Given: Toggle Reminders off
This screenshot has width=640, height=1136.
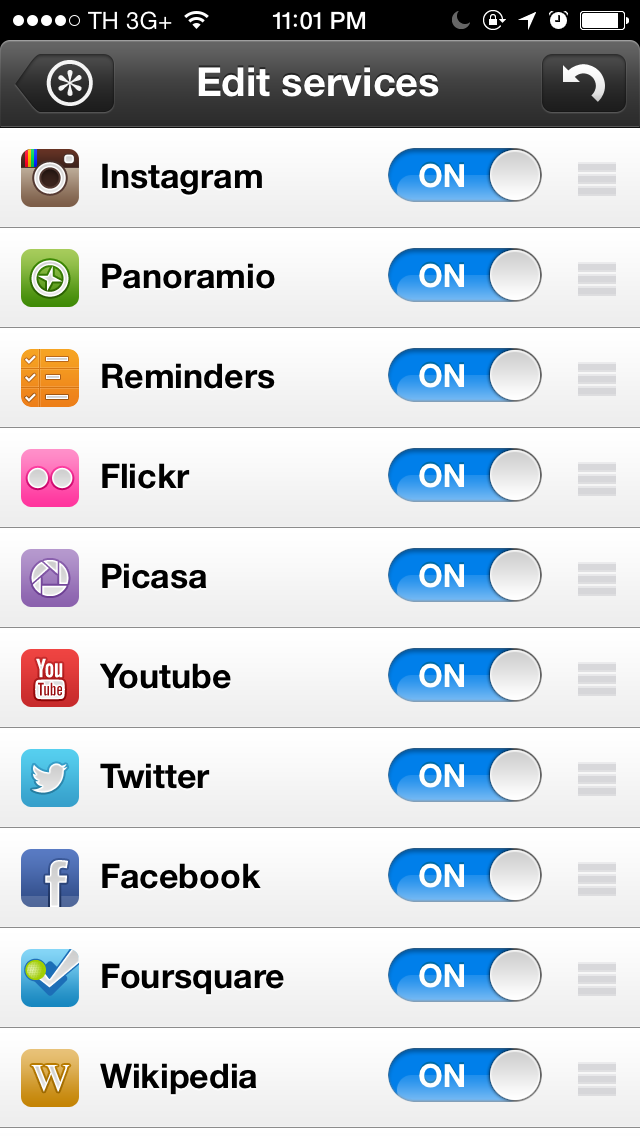Looking at the screenshot, I should (x=465, y=375).
